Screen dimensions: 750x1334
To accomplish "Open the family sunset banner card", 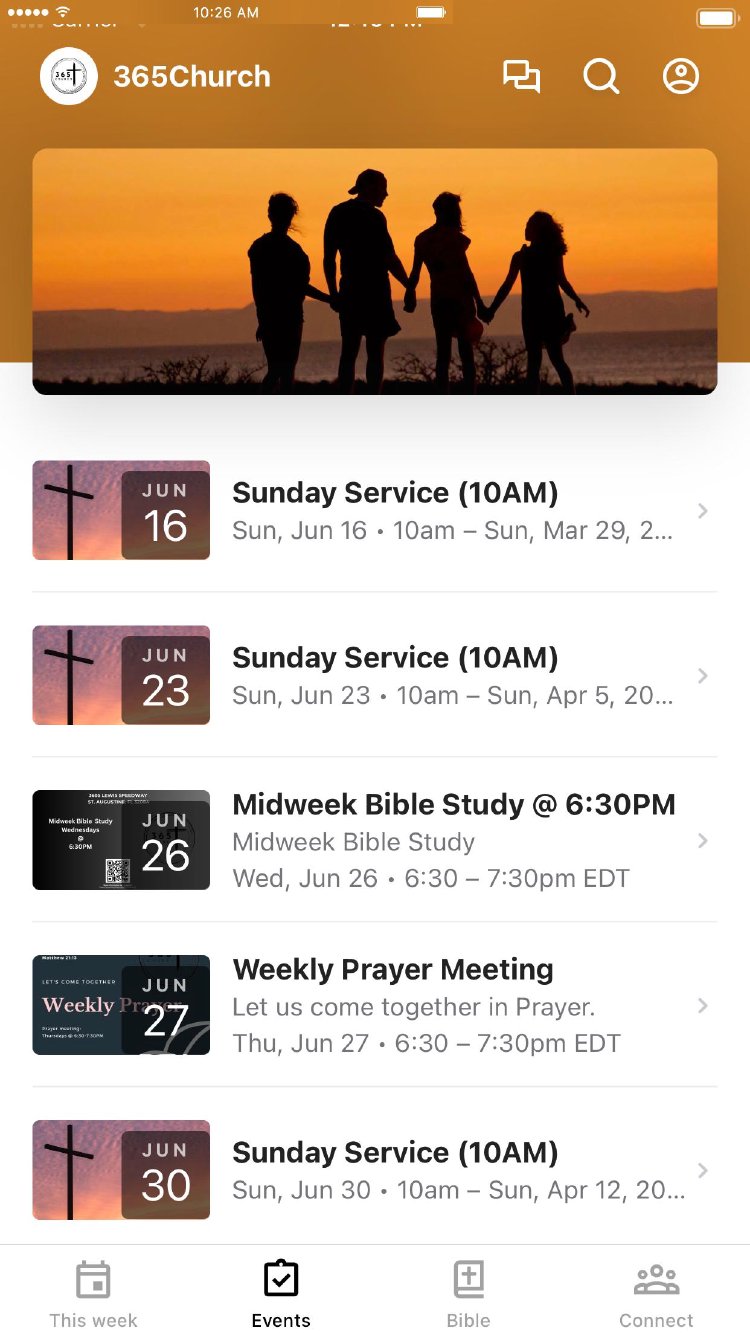I will click(x=375, y=272).
